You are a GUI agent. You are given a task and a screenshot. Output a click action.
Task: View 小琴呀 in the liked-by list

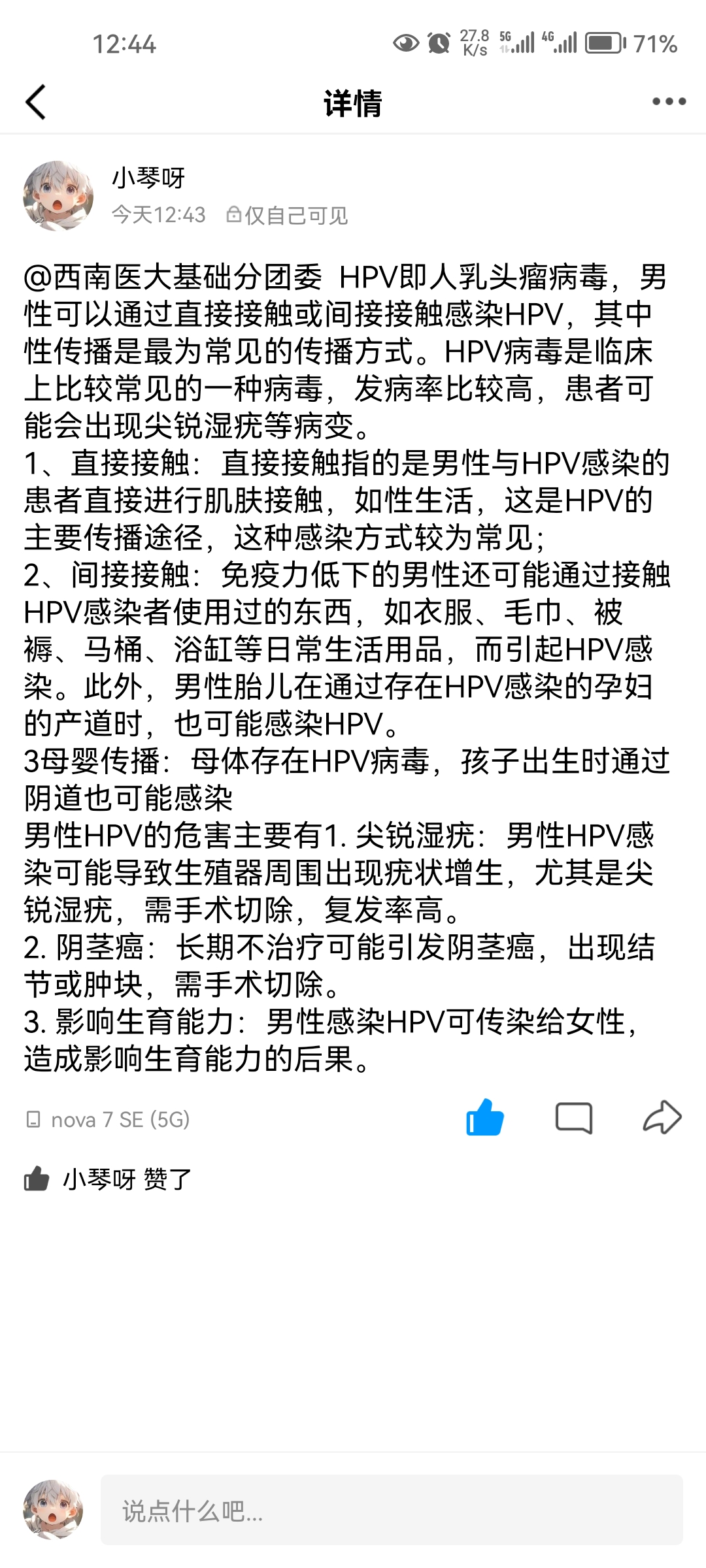click(x=99, y=1179)
